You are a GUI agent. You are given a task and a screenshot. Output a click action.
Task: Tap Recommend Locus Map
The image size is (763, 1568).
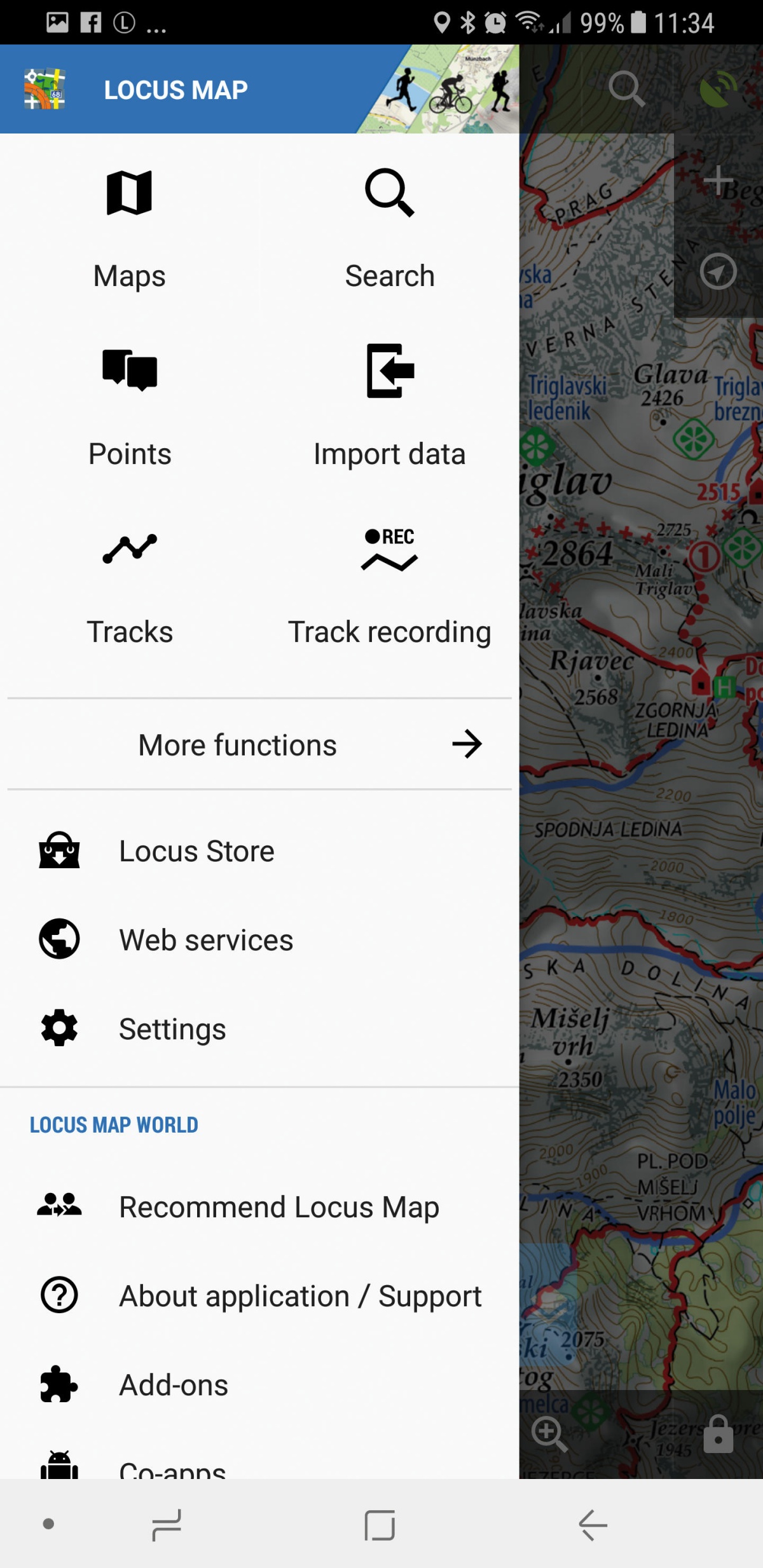278,1207
